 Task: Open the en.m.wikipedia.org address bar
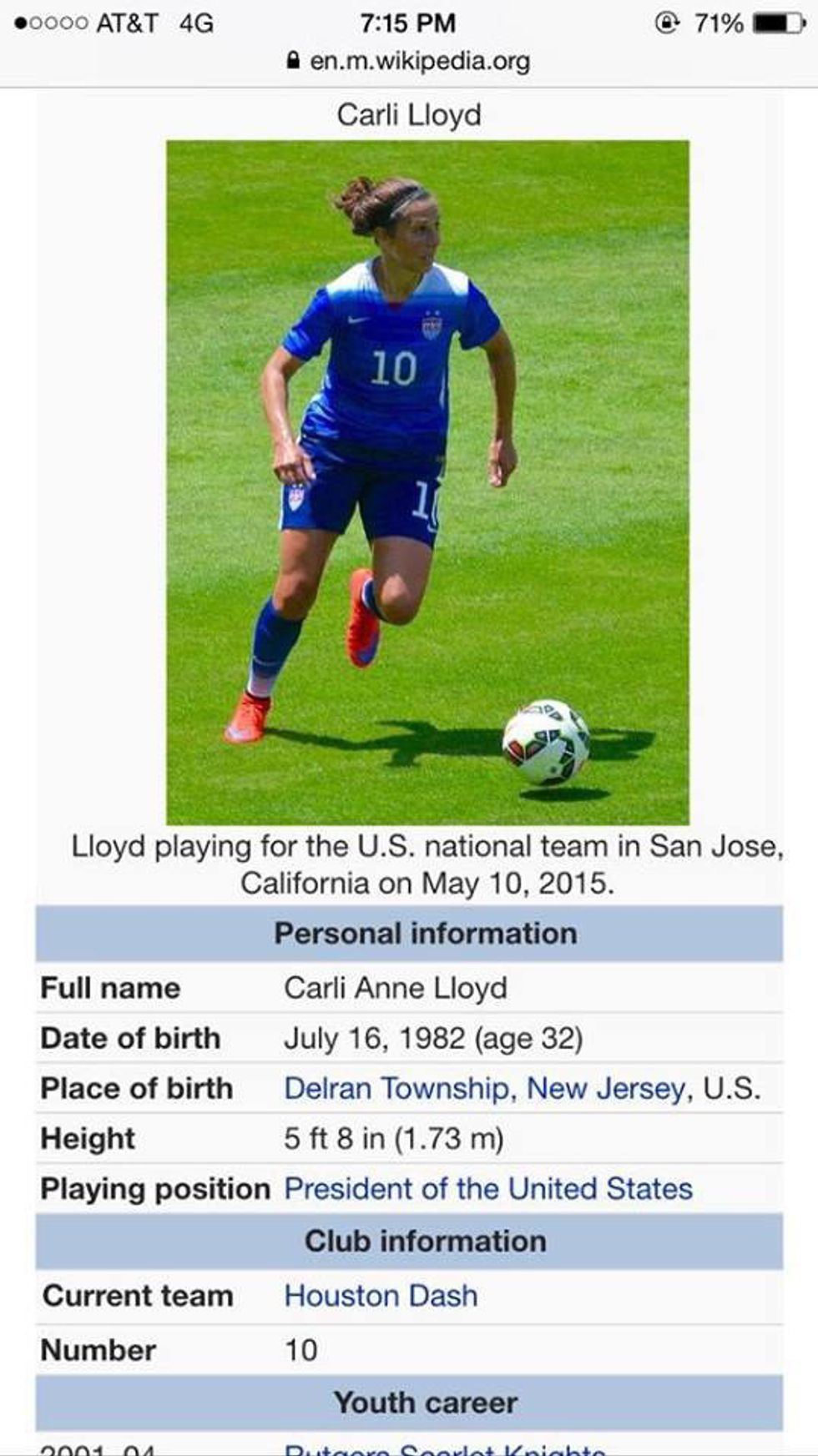[409, 61]
